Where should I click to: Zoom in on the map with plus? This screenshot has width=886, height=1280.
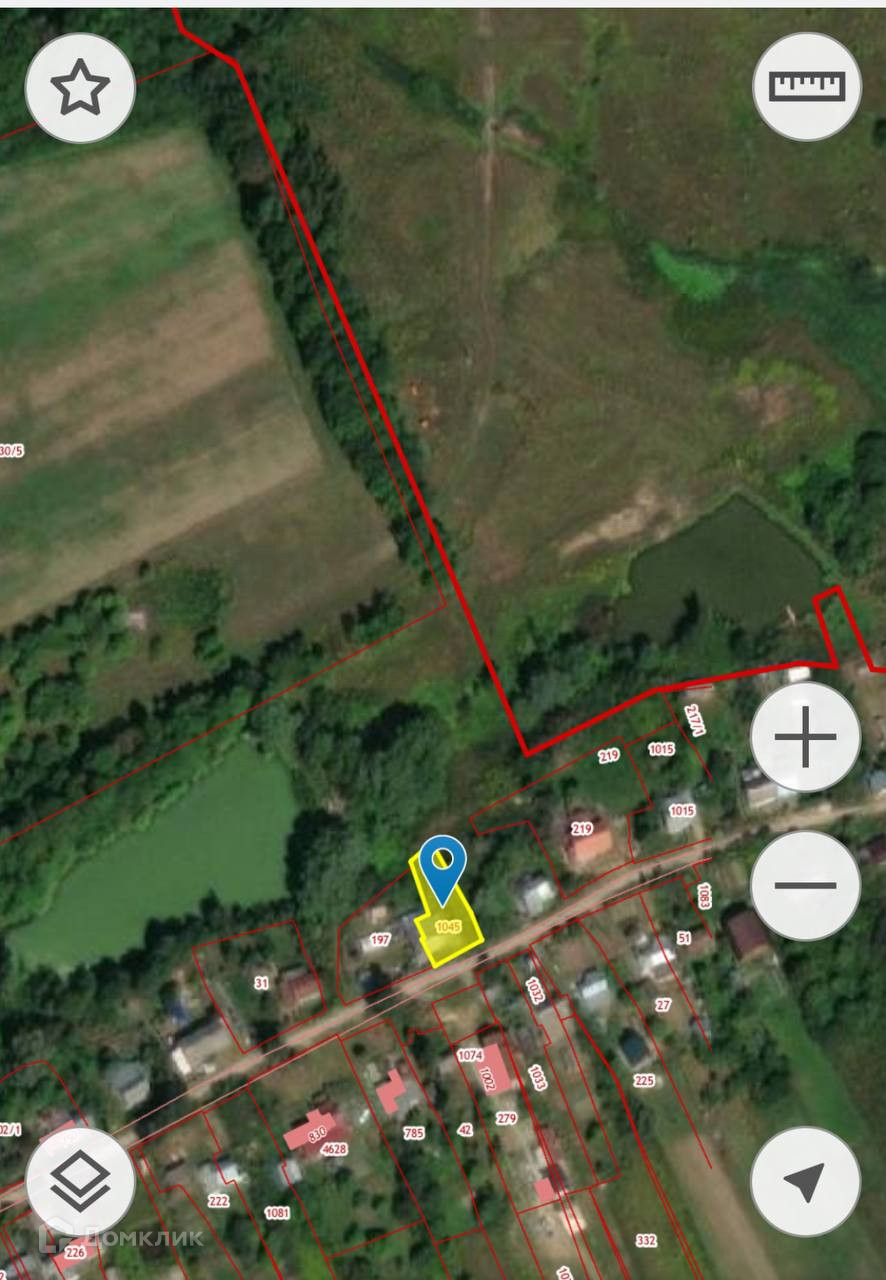click(805, 738)
